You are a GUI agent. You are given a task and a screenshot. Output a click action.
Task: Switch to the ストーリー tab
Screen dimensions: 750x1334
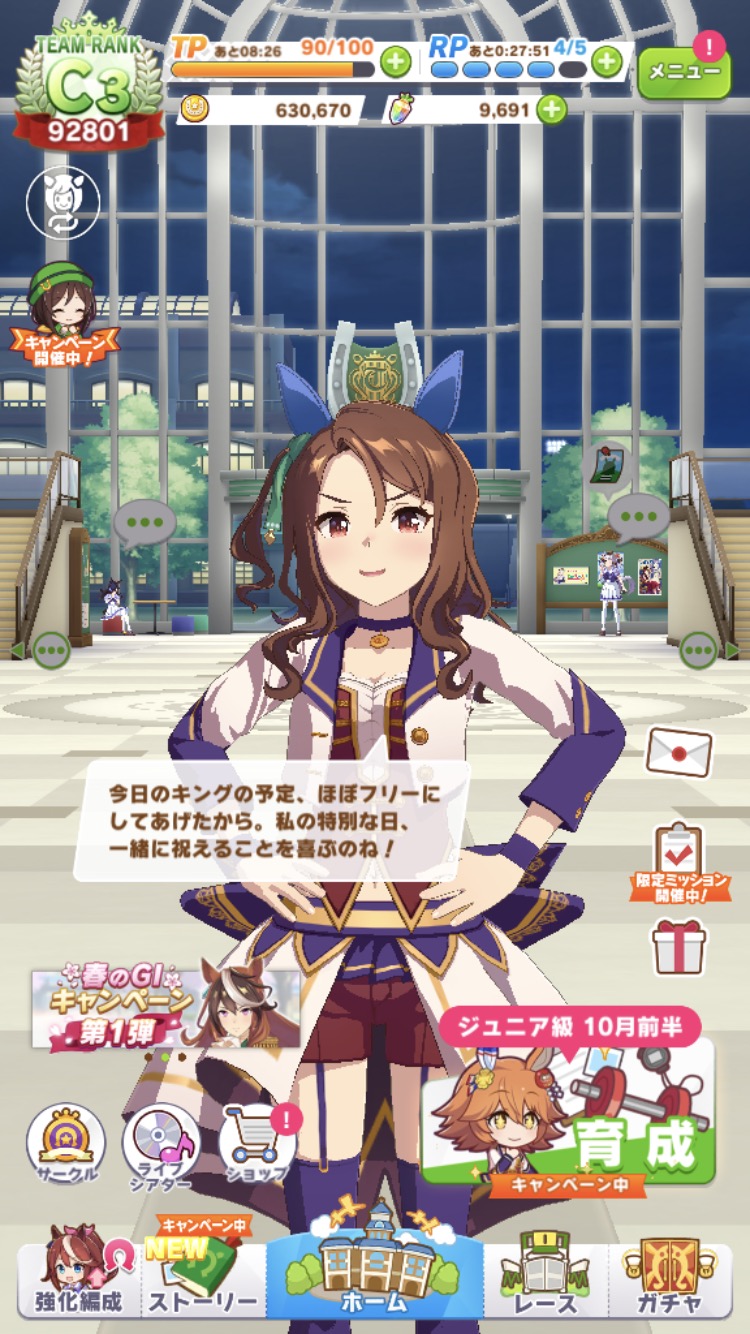point(204,1281)
